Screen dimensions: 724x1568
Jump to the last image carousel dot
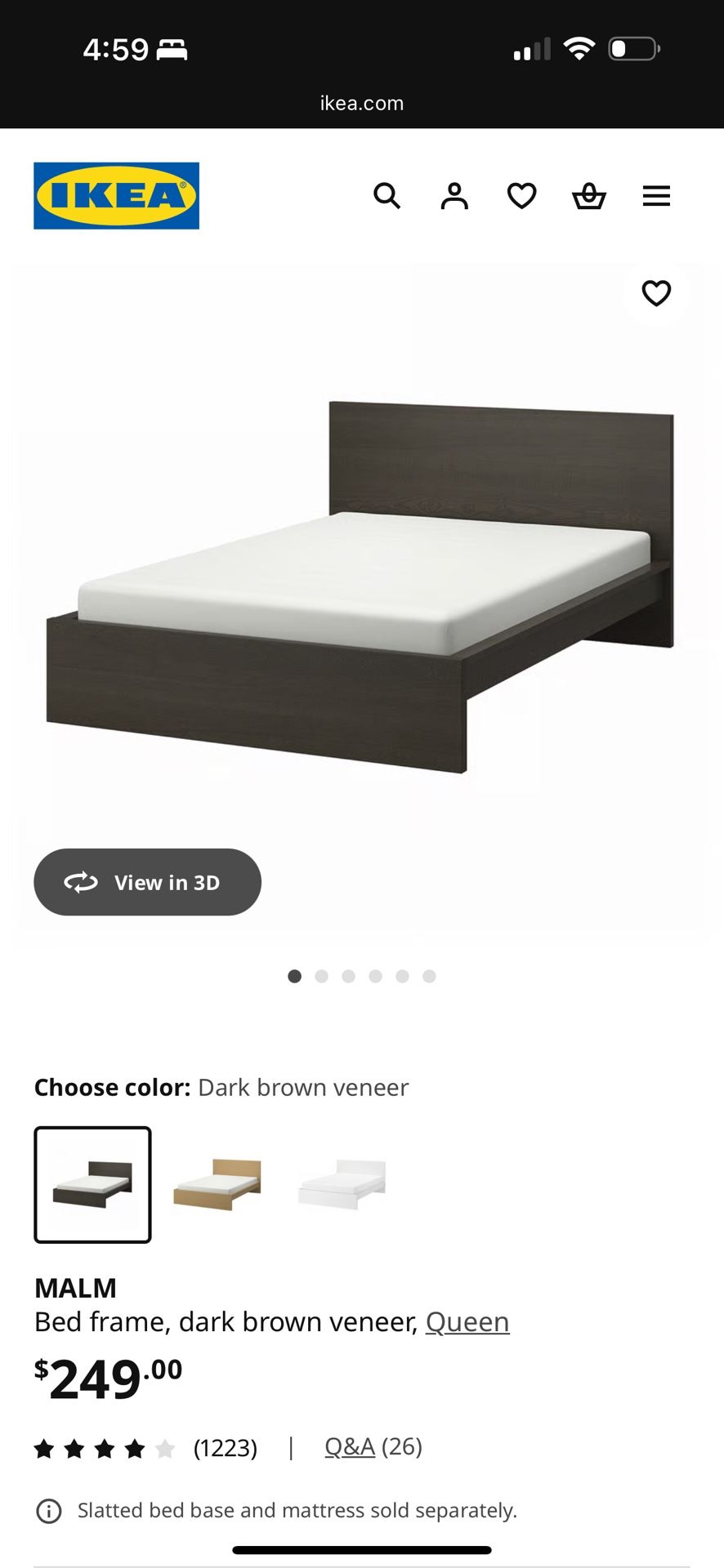coord(430,976)
